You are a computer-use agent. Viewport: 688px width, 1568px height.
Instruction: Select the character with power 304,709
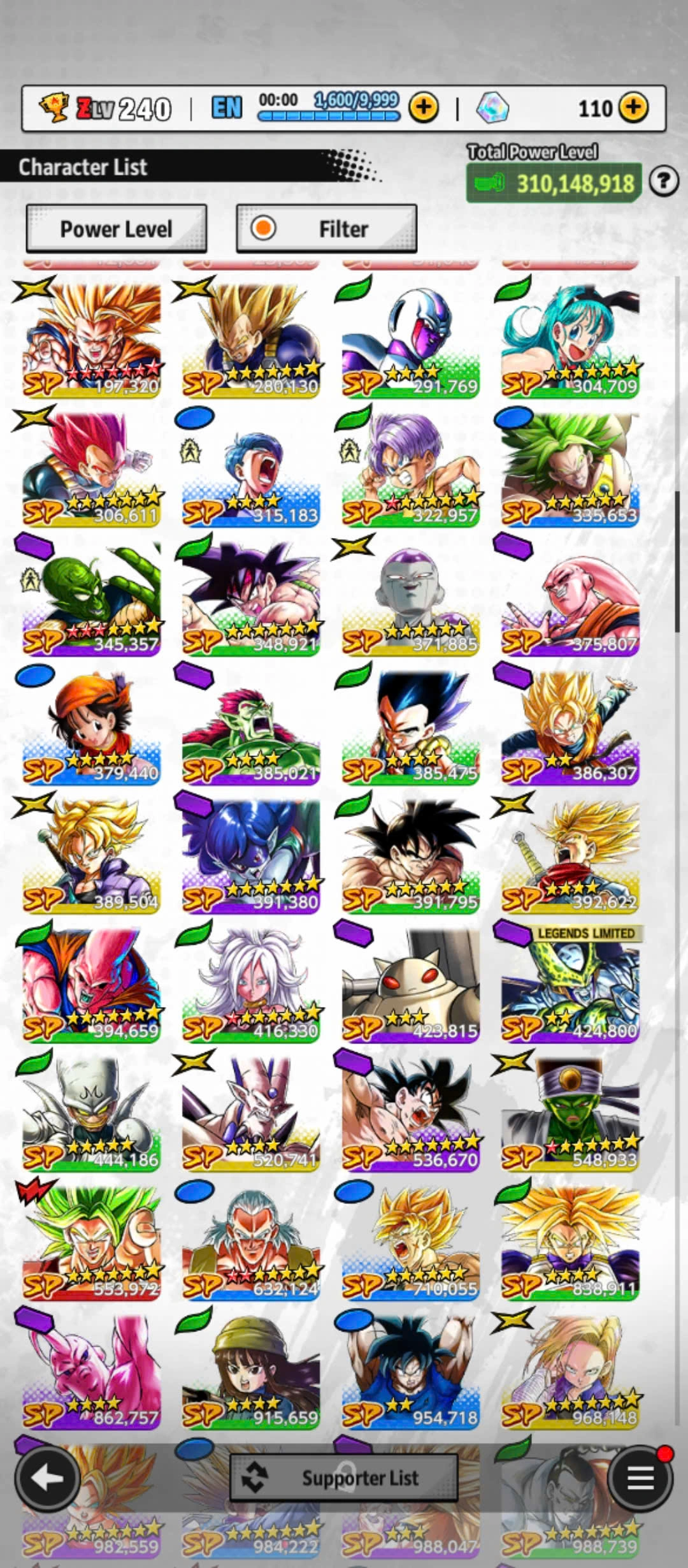point(570,339)
